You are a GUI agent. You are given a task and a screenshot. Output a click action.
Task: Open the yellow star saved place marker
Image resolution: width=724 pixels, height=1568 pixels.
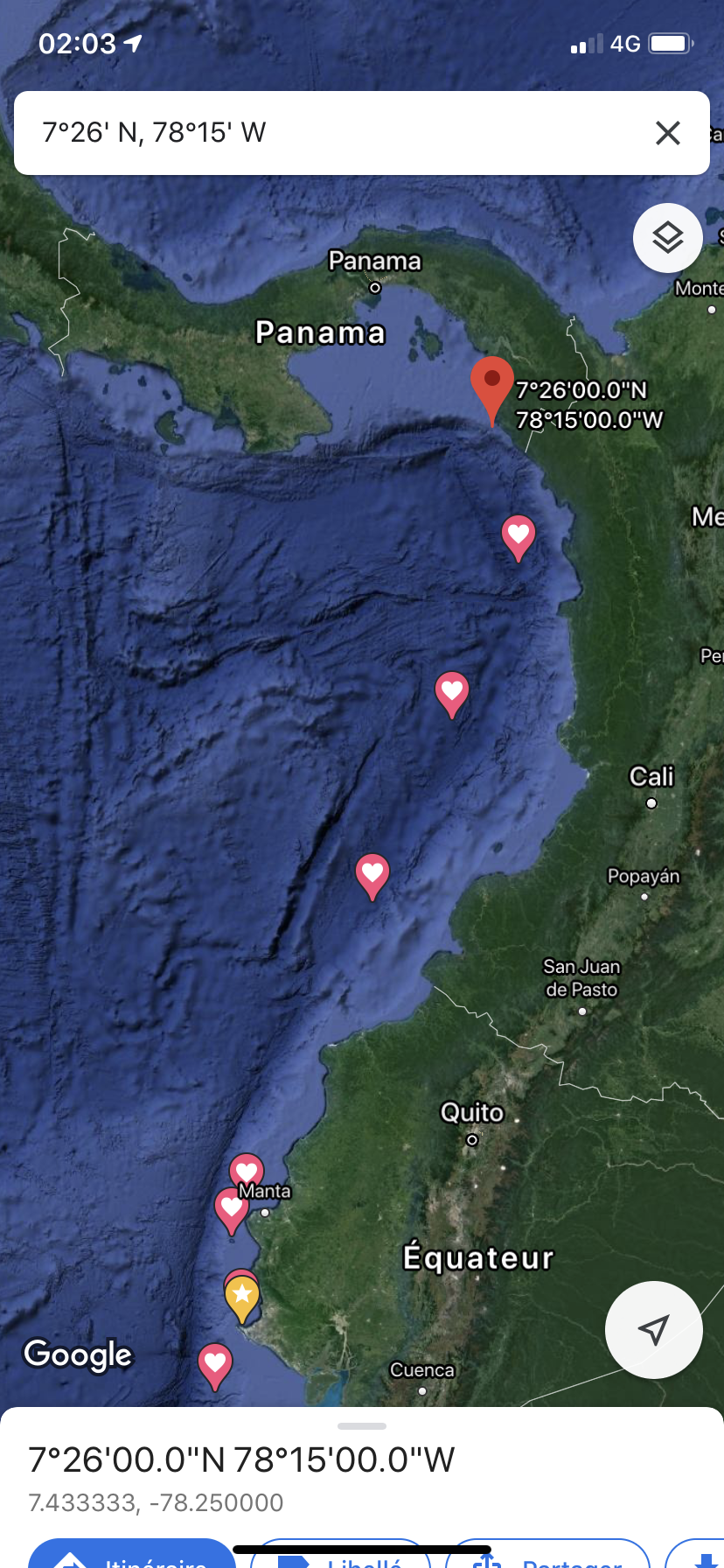pyautogui.click(x=242, y=1296)
